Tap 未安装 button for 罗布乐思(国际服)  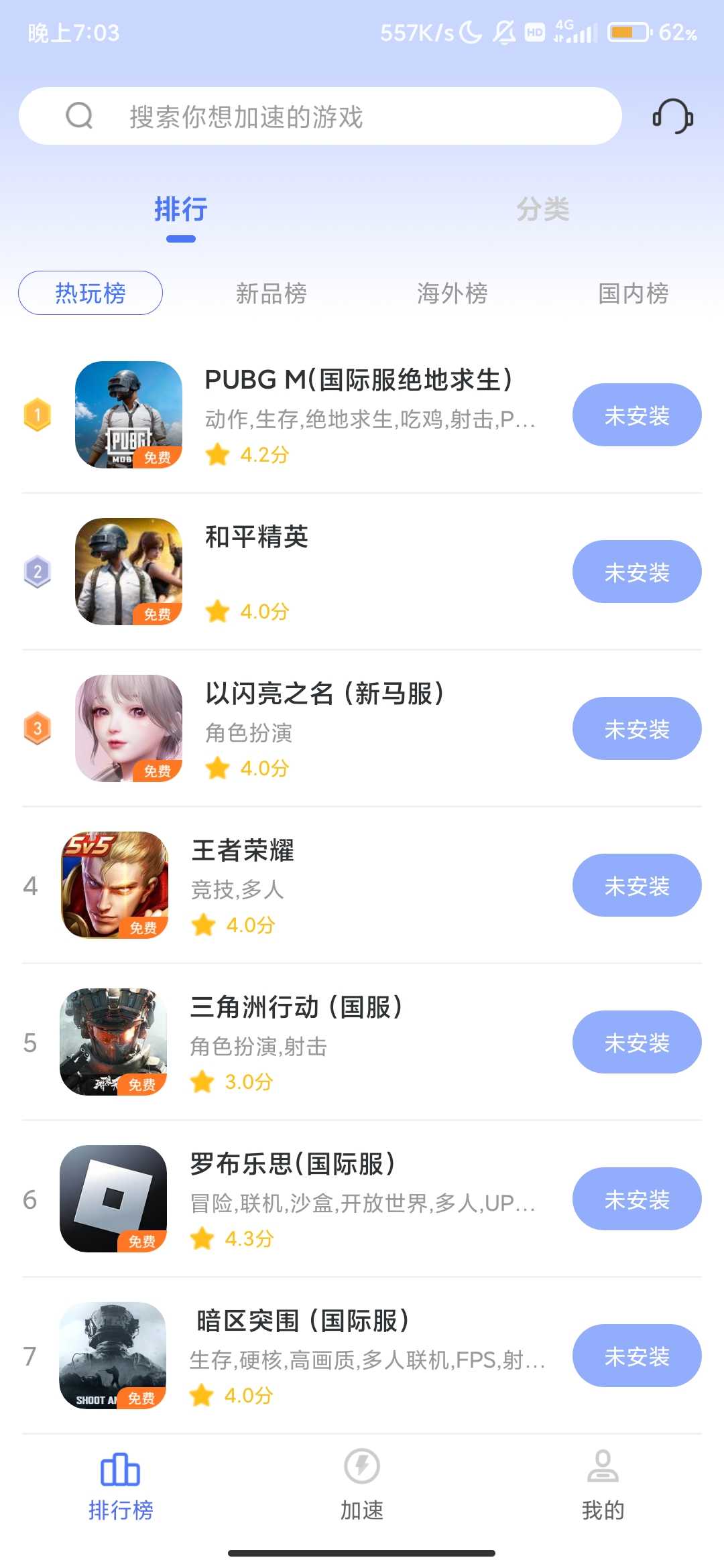point(636,1199)
